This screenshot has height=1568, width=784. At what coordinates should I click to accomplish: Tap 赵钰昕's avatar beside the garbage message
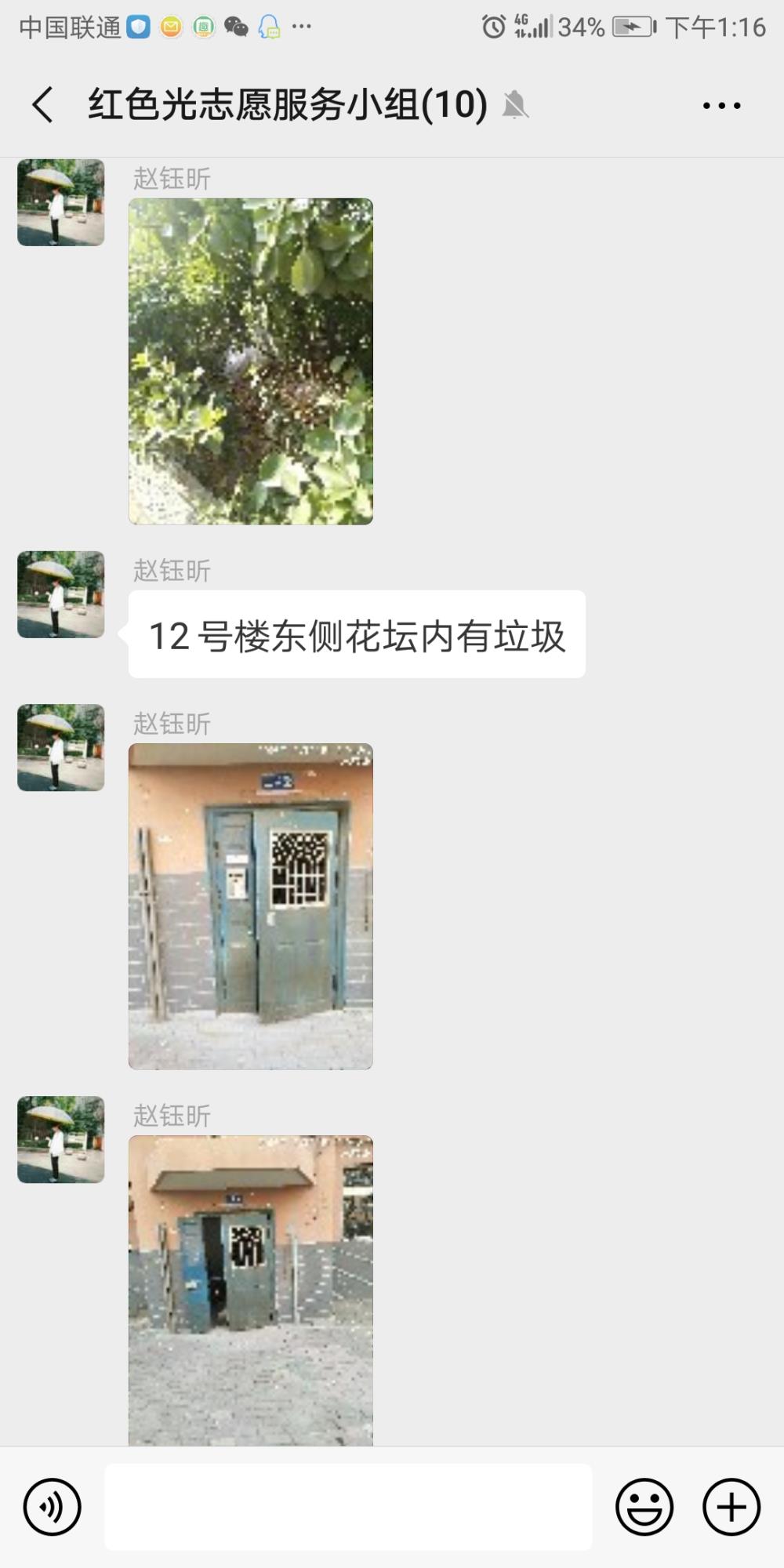pyautogui.click(x=61, y=594)
